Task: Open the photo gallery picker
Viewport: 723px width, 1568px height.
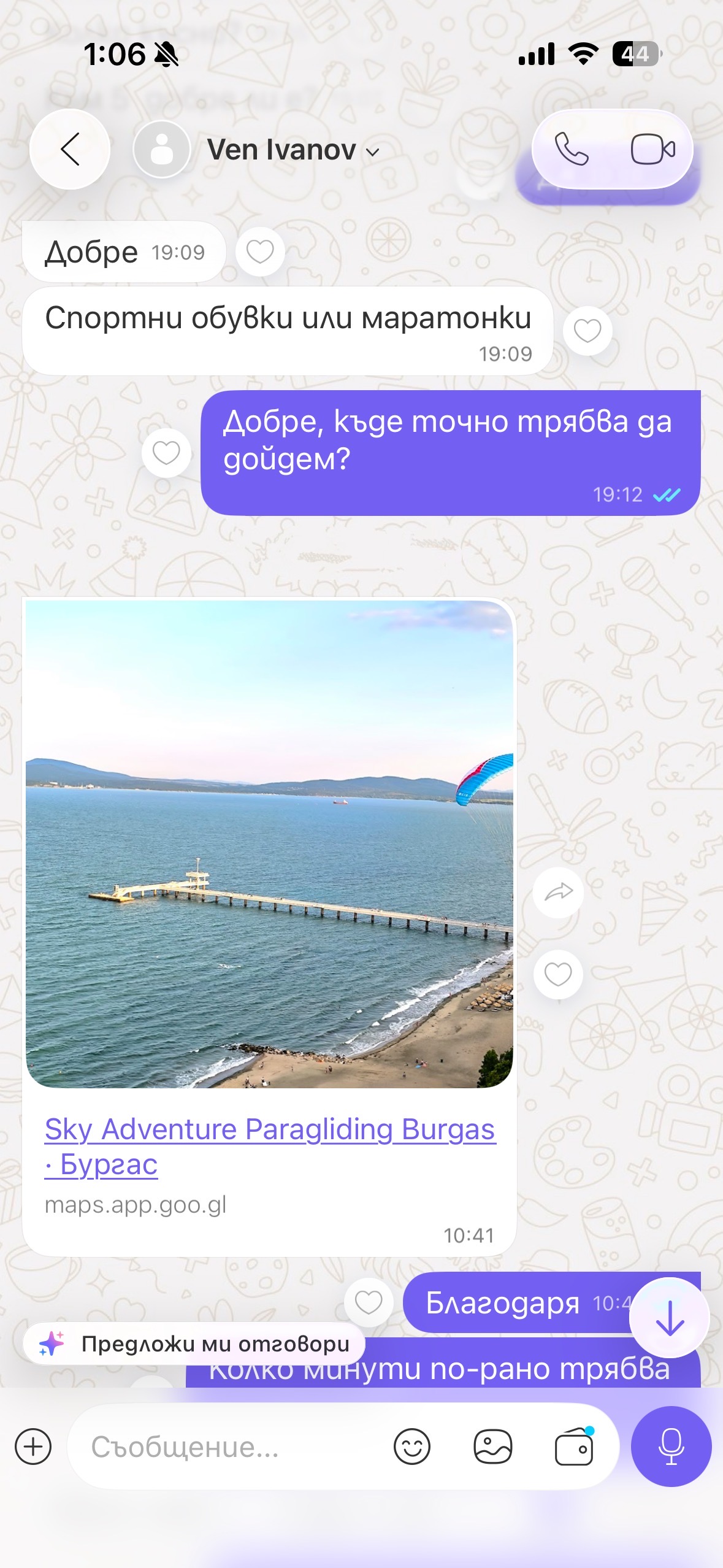Action: 493,1447
